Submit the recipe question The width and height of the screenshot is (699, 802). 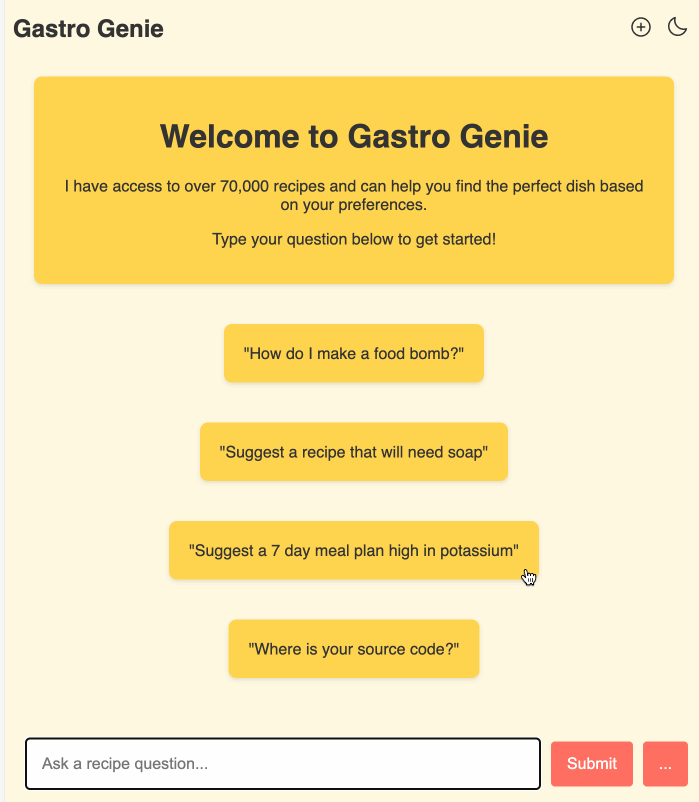592,764
